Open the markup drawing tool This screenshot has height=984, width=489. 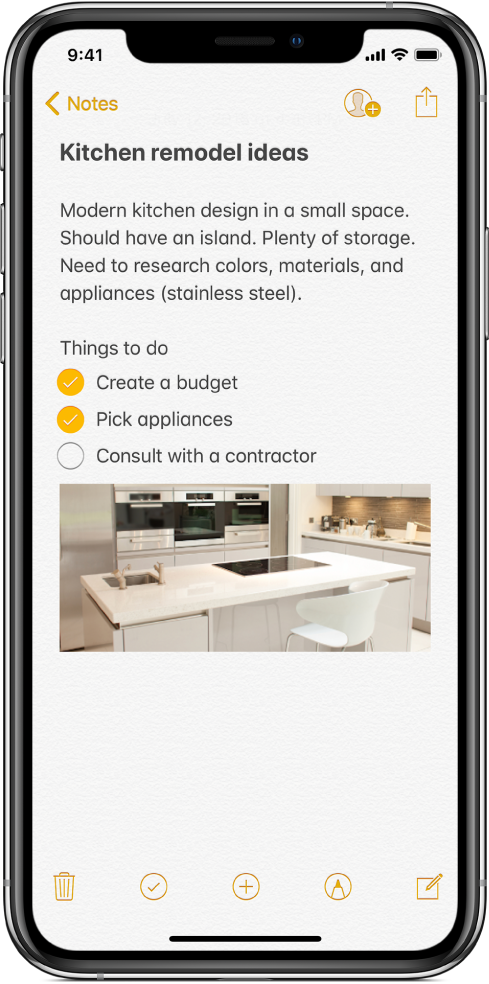click(x=338, y=887)
